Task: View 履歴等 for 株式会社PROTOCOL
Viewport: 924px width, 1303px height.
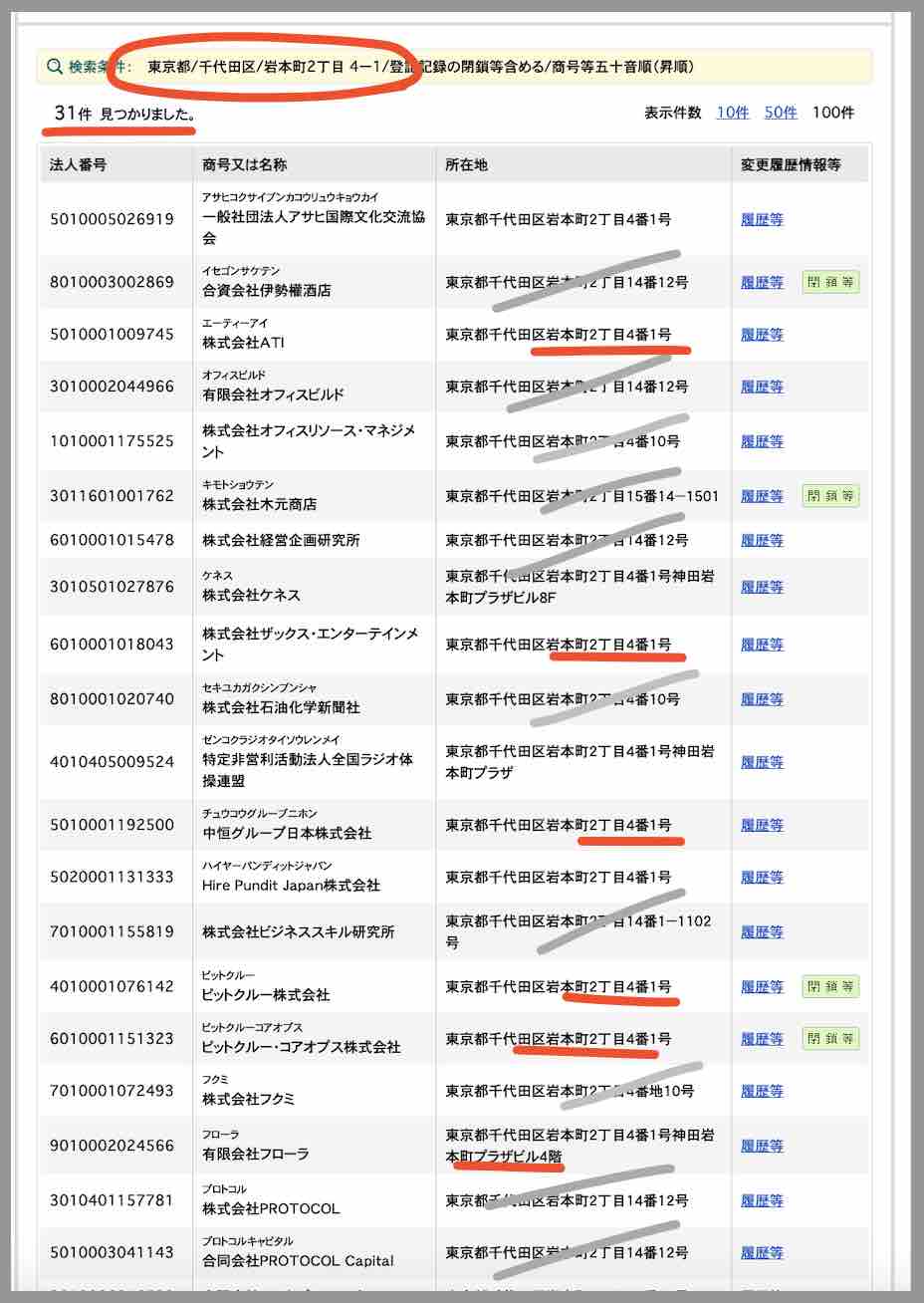Action: point(761,1199)
